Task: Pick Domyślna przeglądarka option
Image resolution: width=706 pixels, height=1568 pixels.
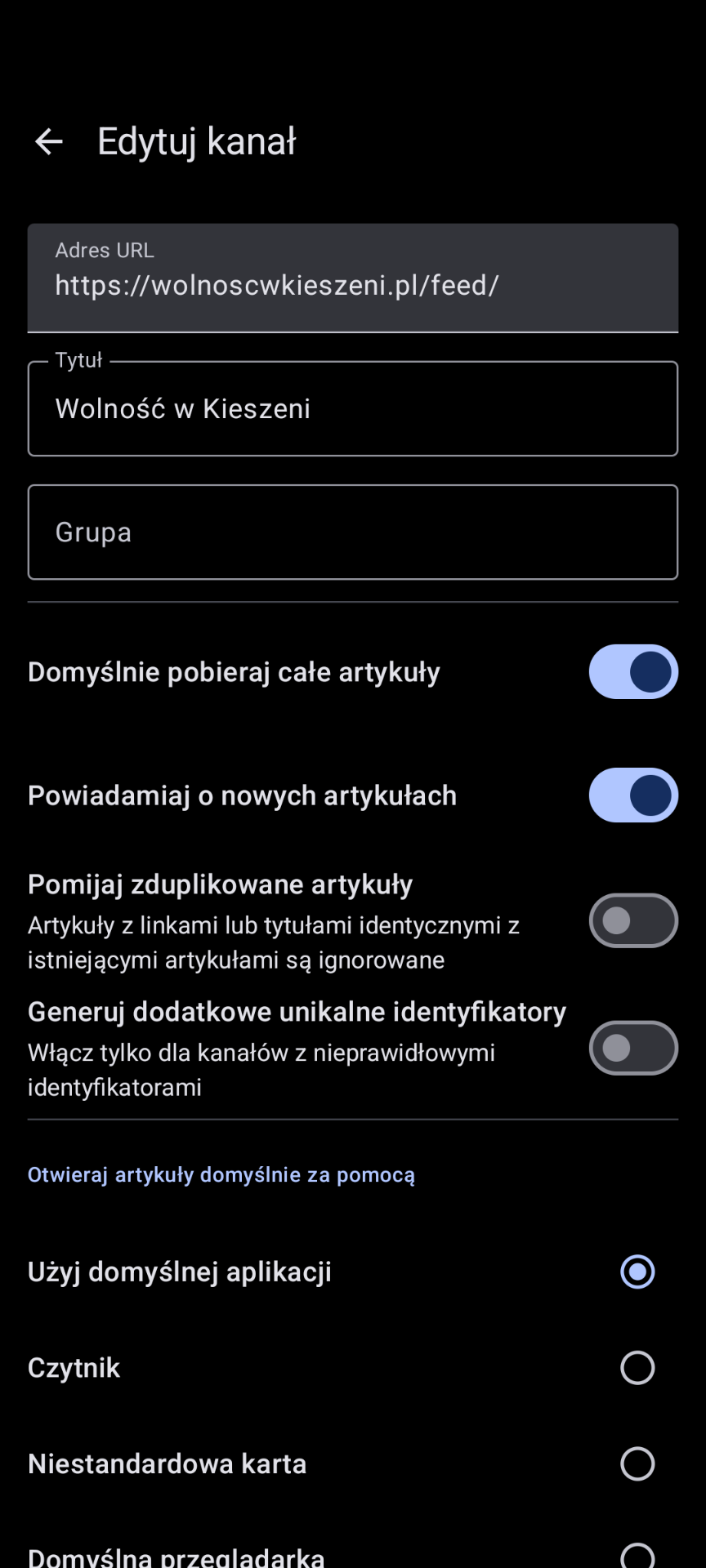Action: coord(637,1556)
